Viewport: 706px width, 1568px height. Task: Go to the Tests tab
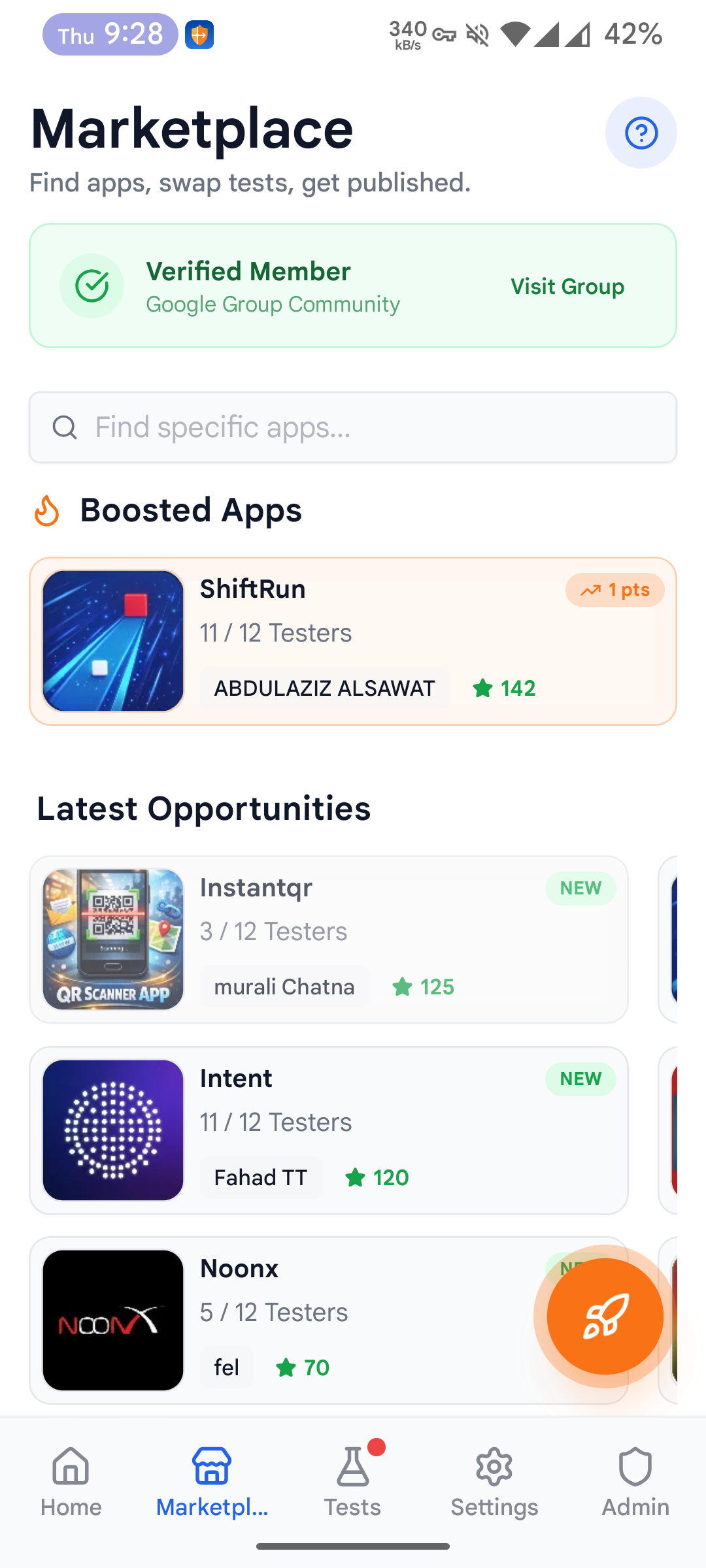click(353, 1482)
